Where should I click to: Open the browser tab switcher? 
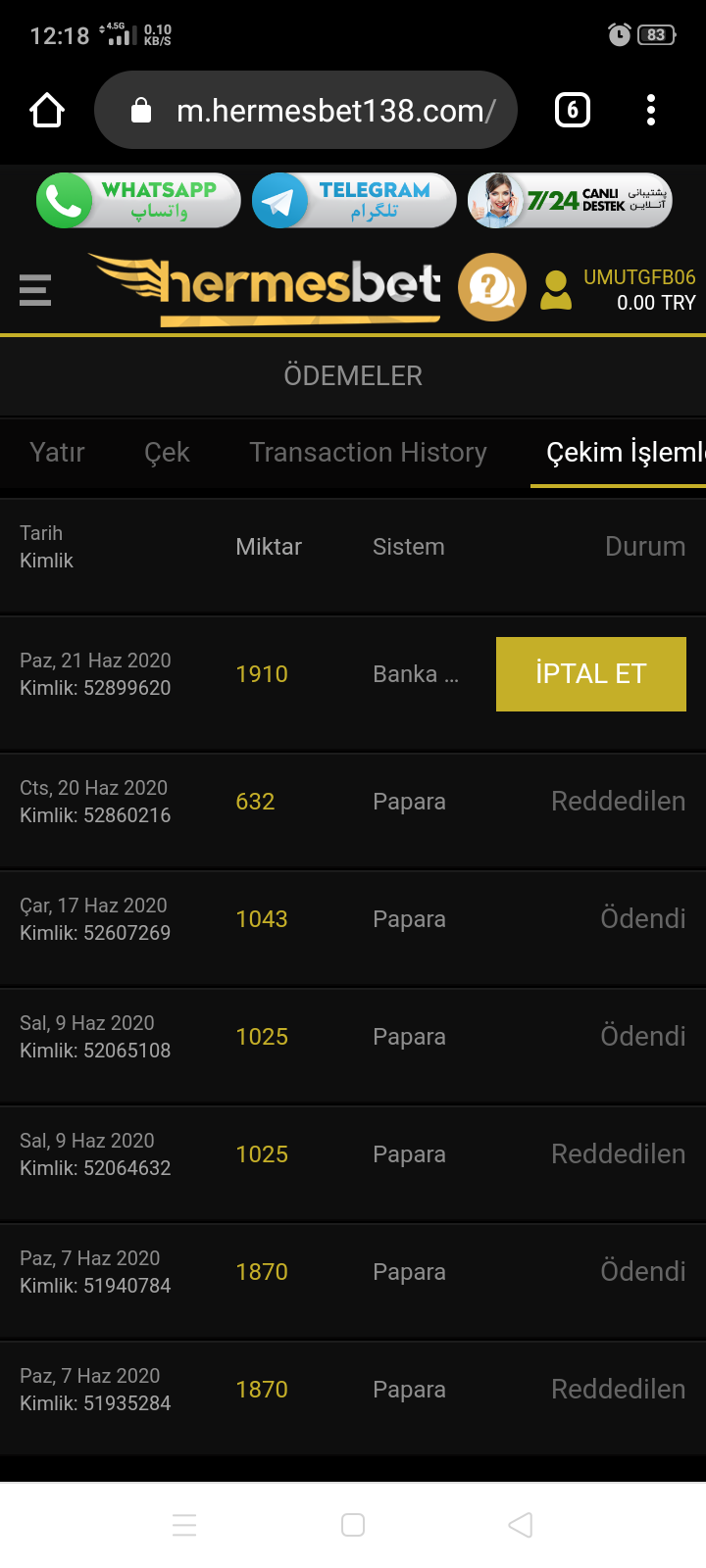[573, 110]
